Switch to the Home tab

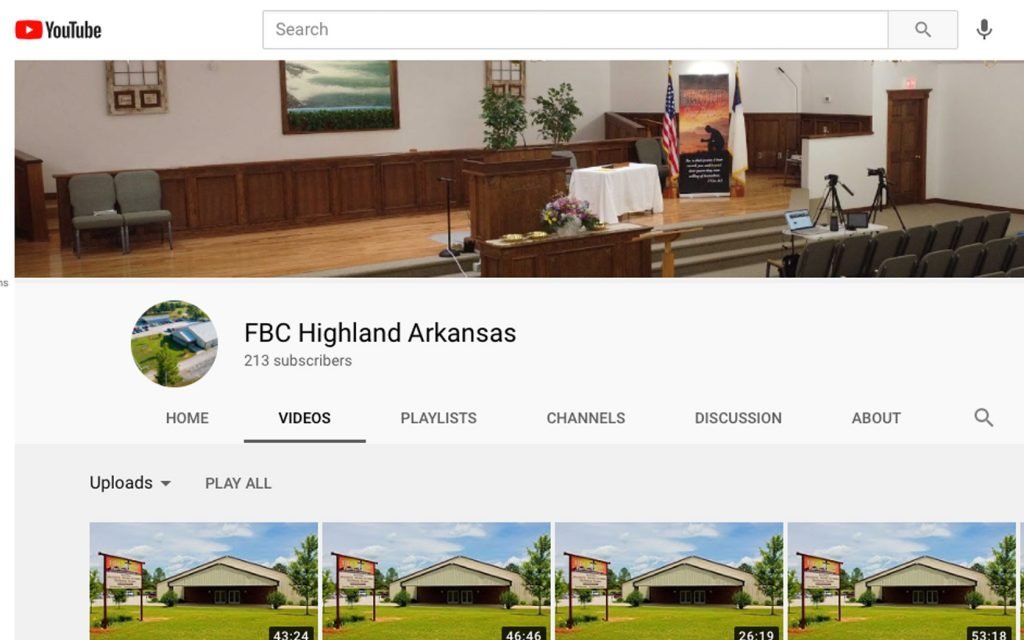(187, 418)
